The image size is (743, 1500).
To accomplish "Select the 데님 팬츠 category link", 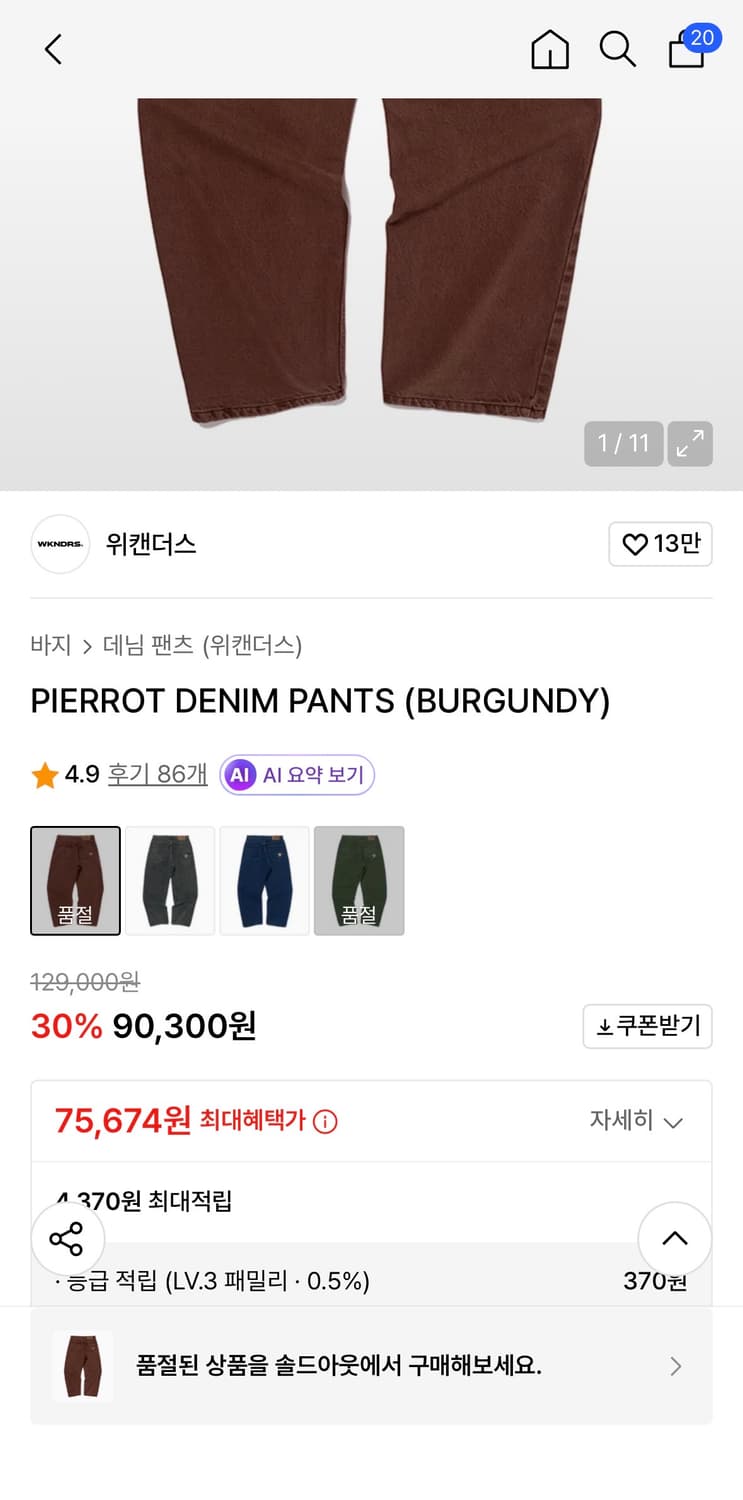I will pos(154,646).
